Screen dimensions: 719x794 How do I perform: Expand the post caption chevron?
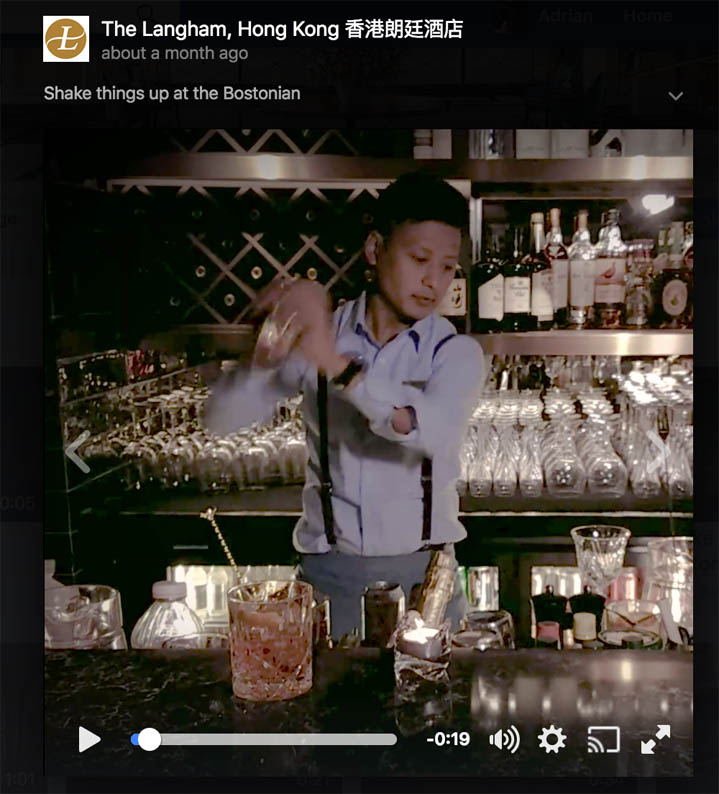click(x=676, y=96)
